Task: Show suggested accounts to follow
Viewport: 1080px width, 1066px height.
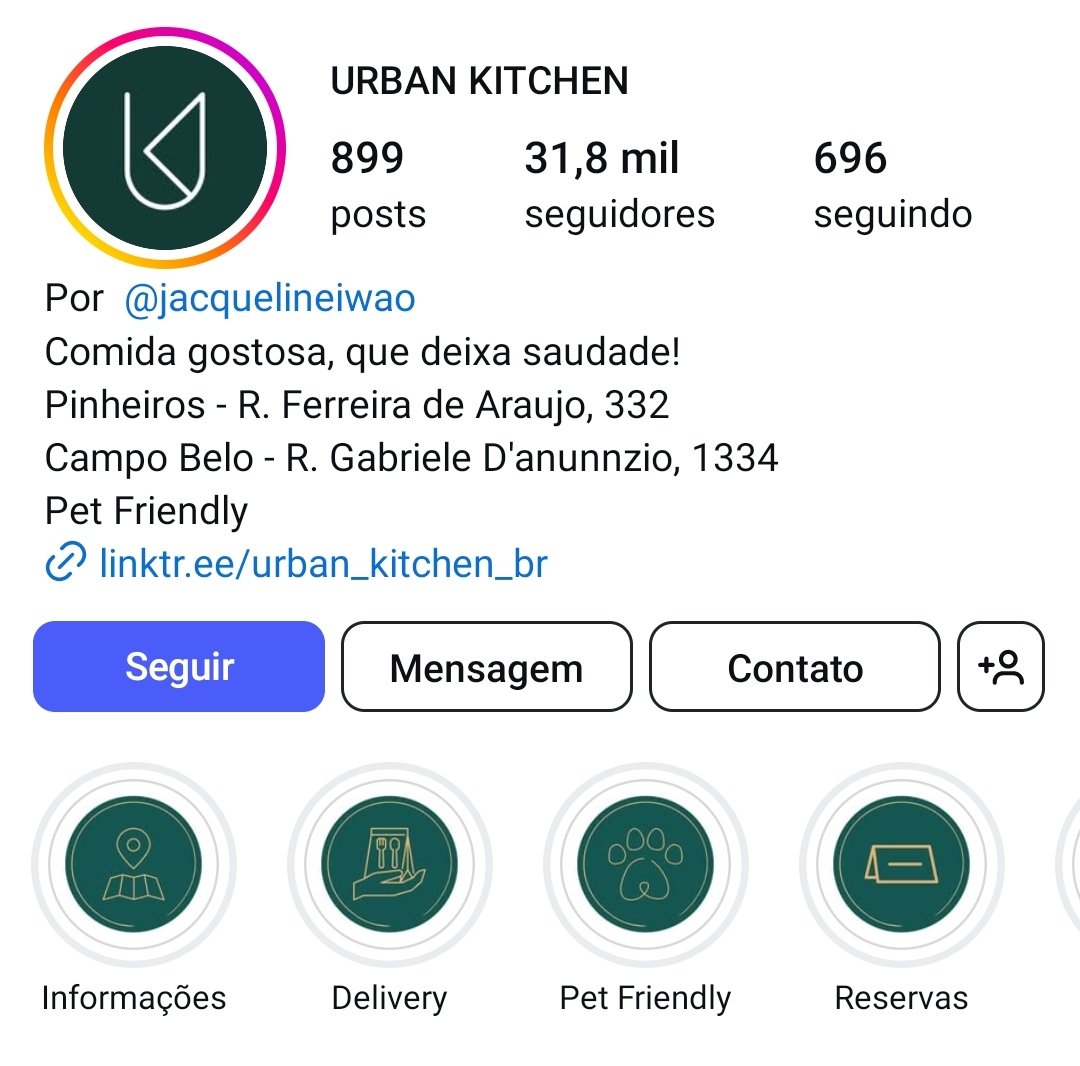Action: [1001, 667]
